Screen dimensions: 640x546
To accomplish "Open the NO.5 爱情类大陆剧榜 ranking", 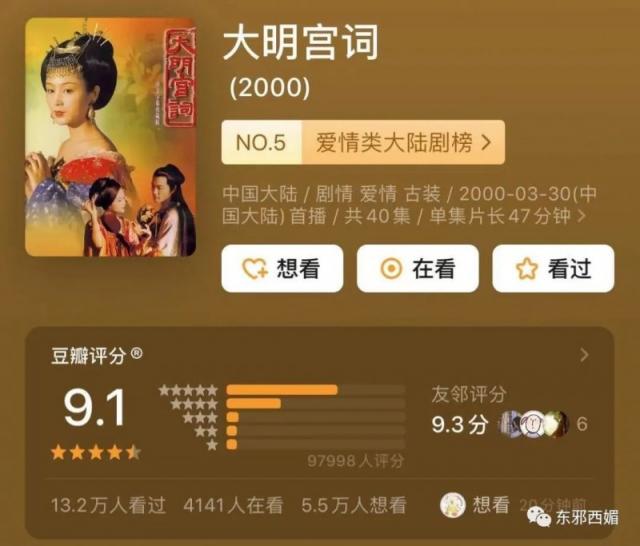I will (363, 142).
